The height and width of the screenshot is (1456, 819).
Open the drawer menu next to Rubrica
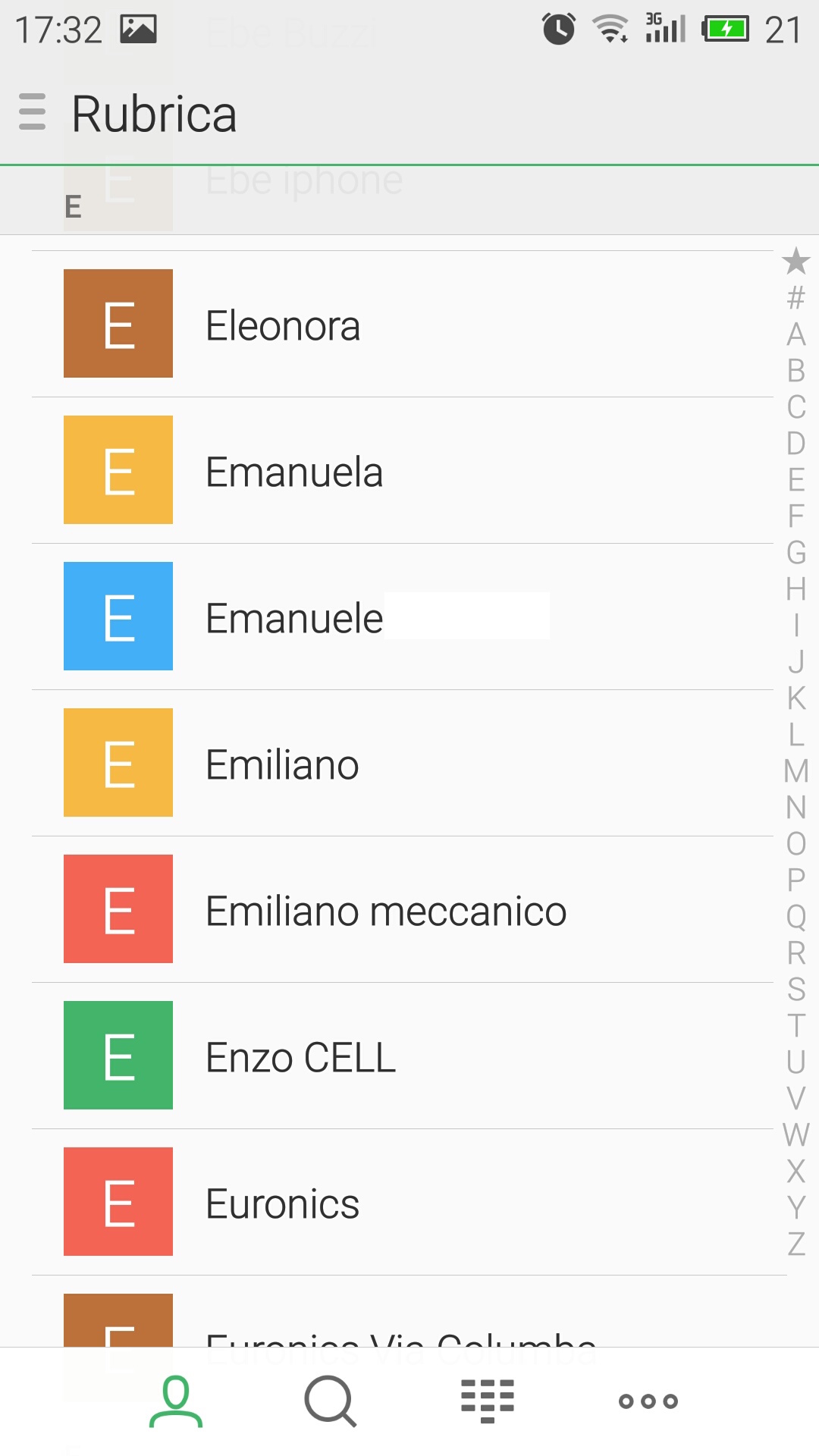pos(32,112)
